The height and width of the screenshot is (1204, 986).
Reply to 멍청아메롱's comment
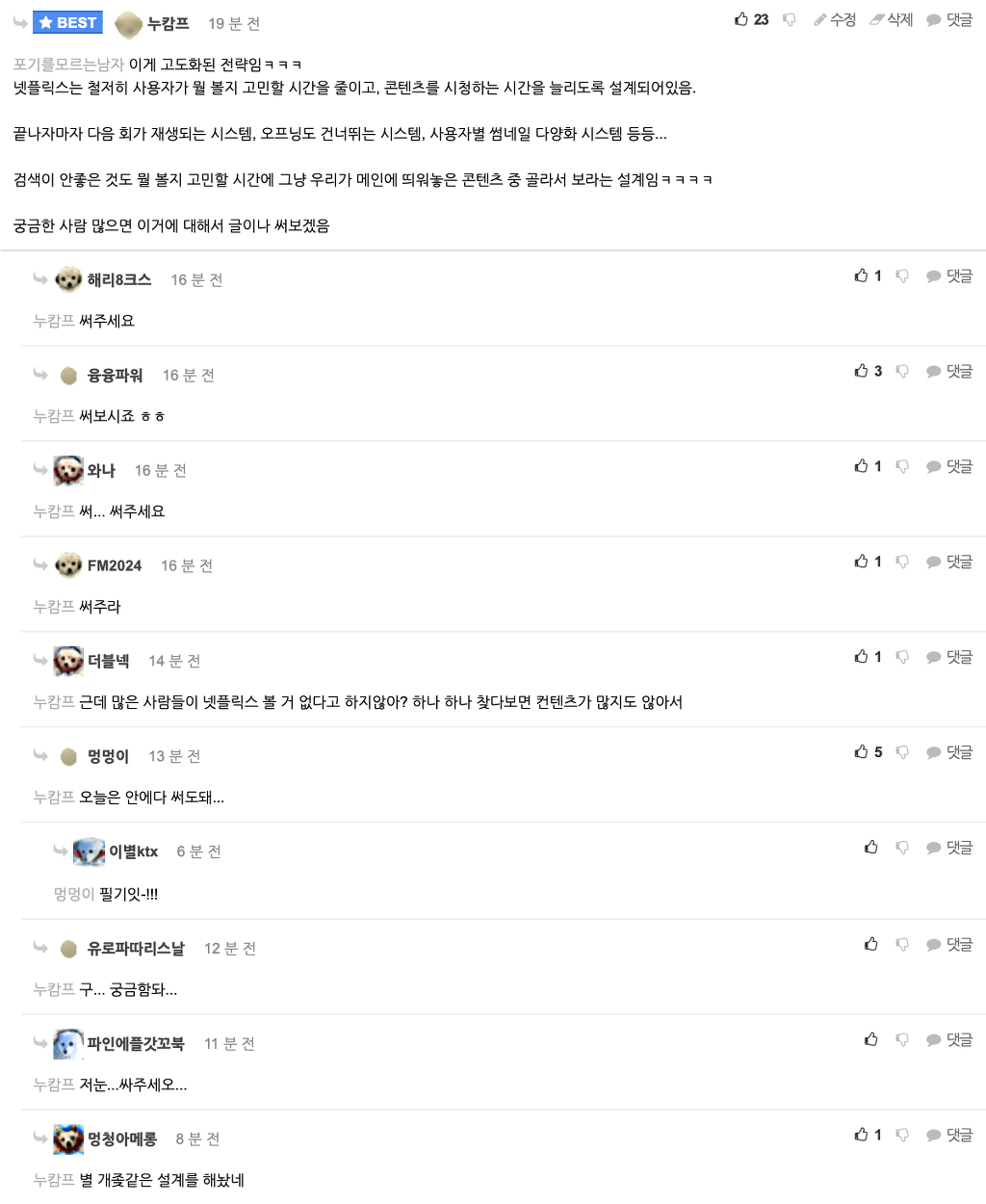[x=949, y=1136]
